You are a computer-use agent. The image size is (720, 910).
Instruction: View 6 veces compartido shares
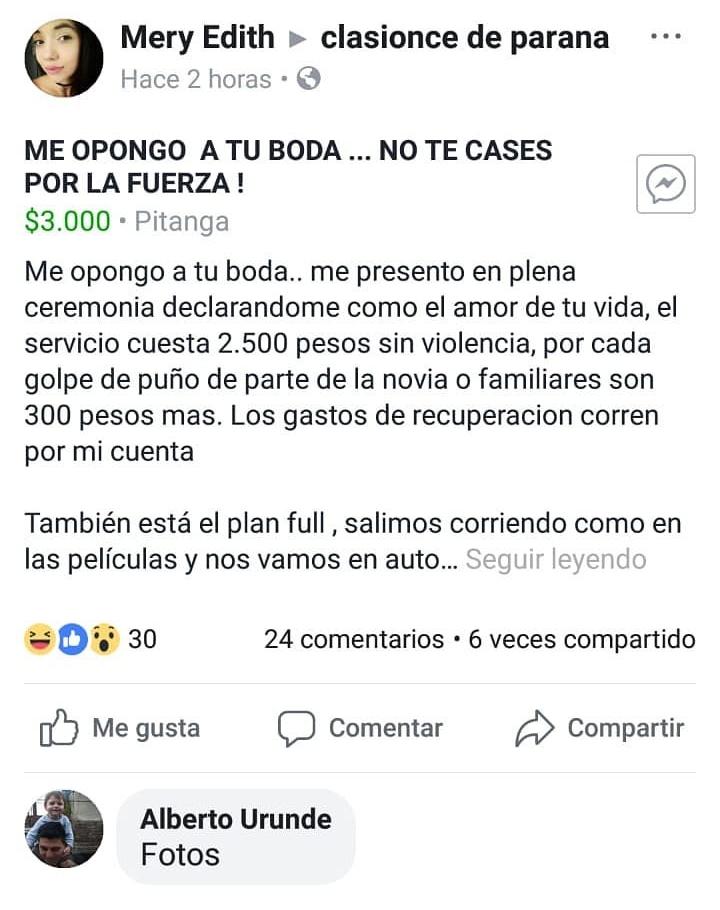pyautogui.click(x=581, y=639)
